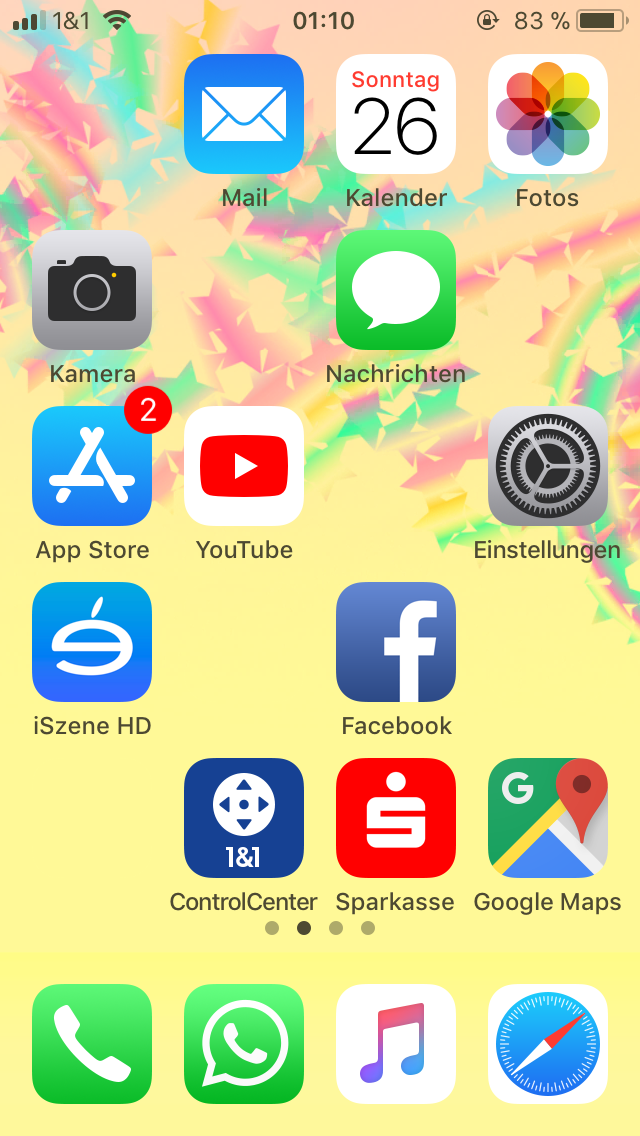The width and height of the screenshot is (640, 1136).
Task: Launch the Kalender app
Action: point(396,114)
